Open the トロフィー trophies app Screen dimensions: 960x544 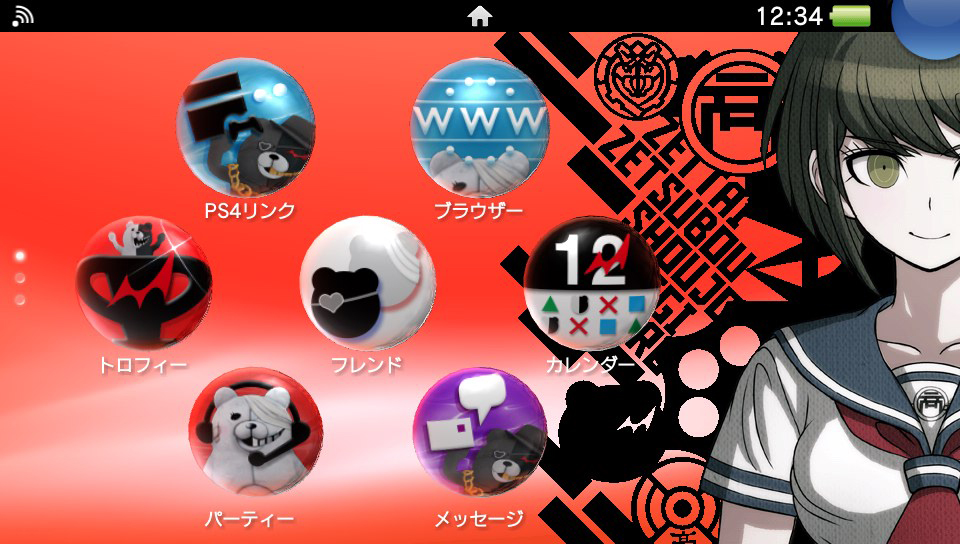(x=144, y=283)
